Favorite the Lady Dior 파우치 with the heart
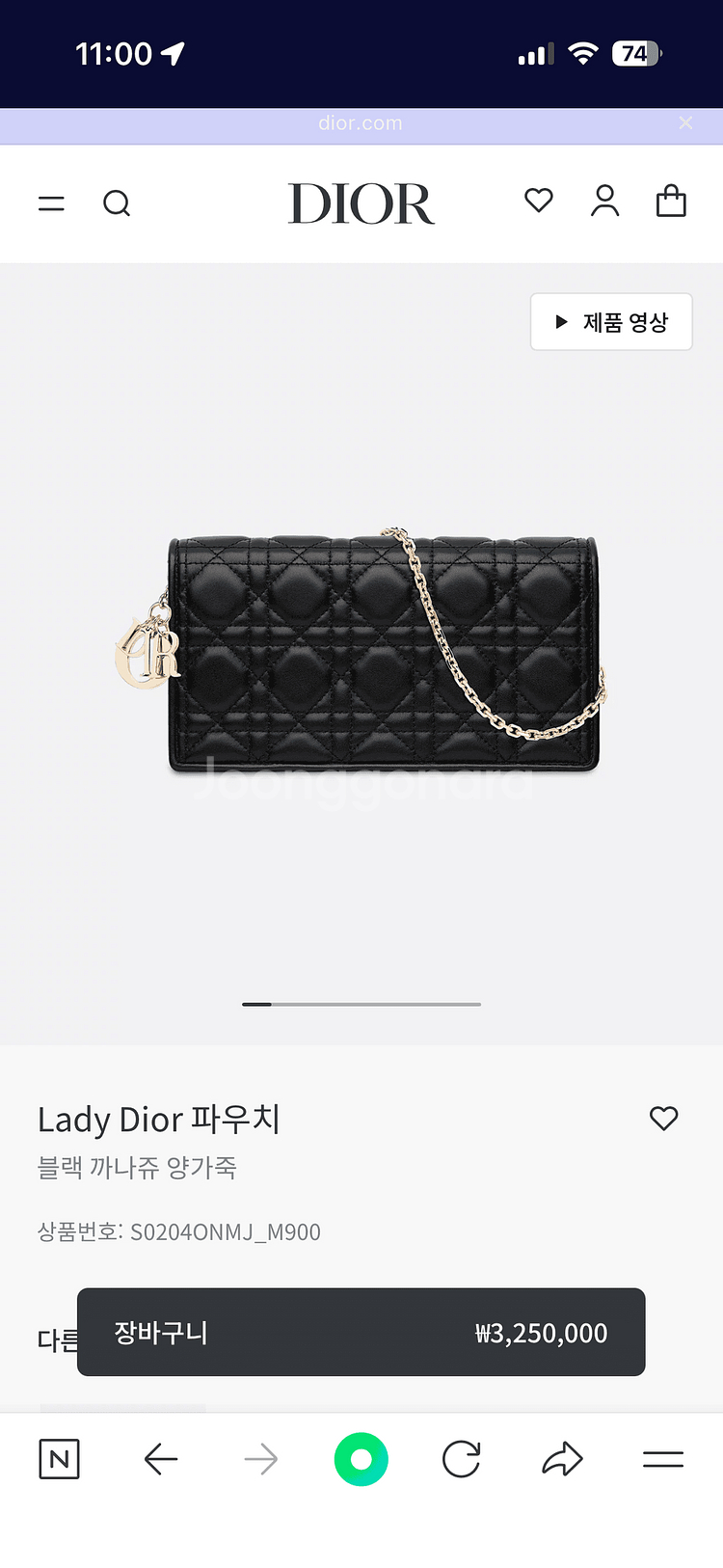This screenshot has width=723, height=1568. (663, 1119)
